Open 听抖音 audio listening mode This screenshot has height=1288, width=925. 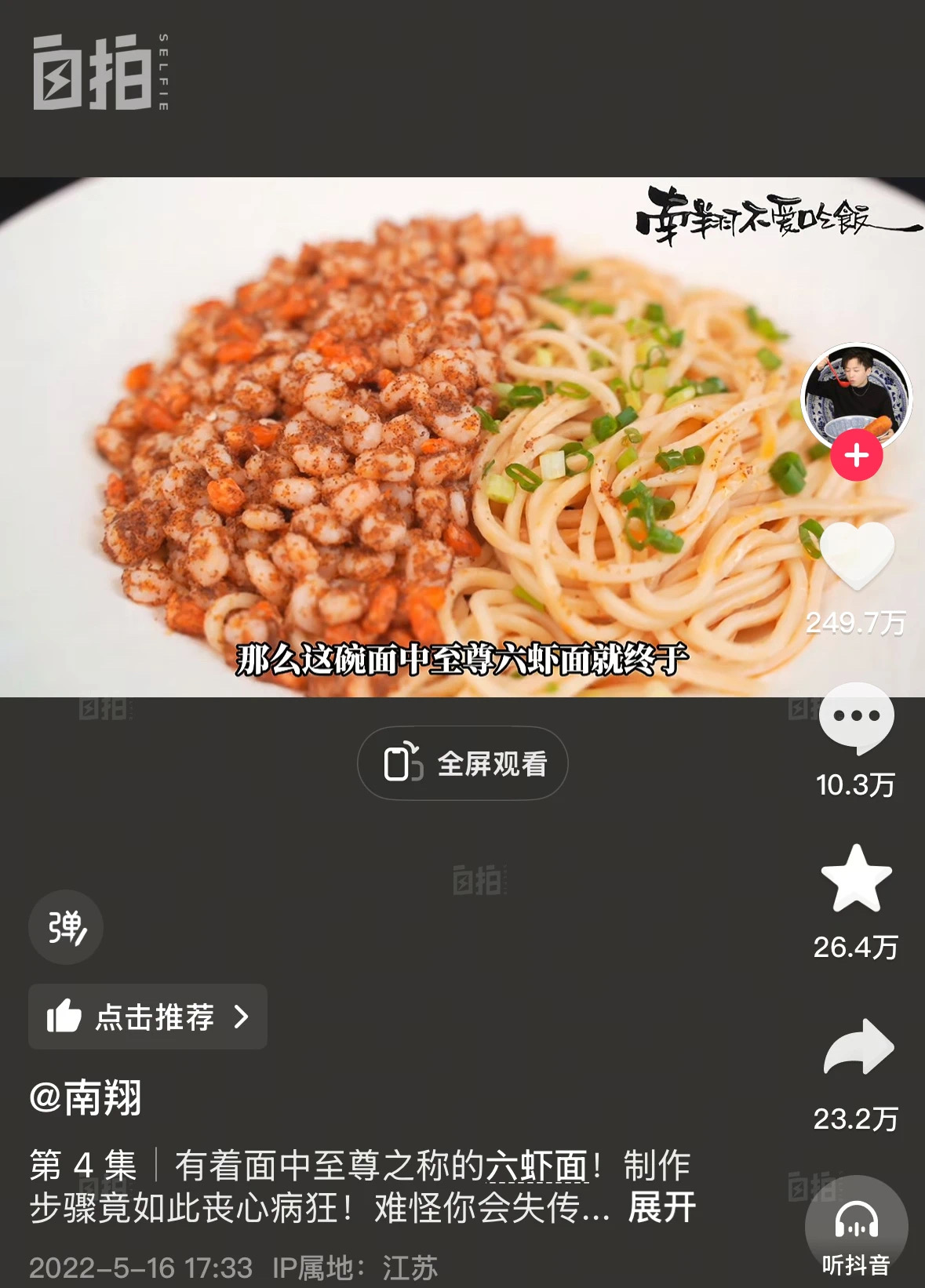pos(856,1230)
